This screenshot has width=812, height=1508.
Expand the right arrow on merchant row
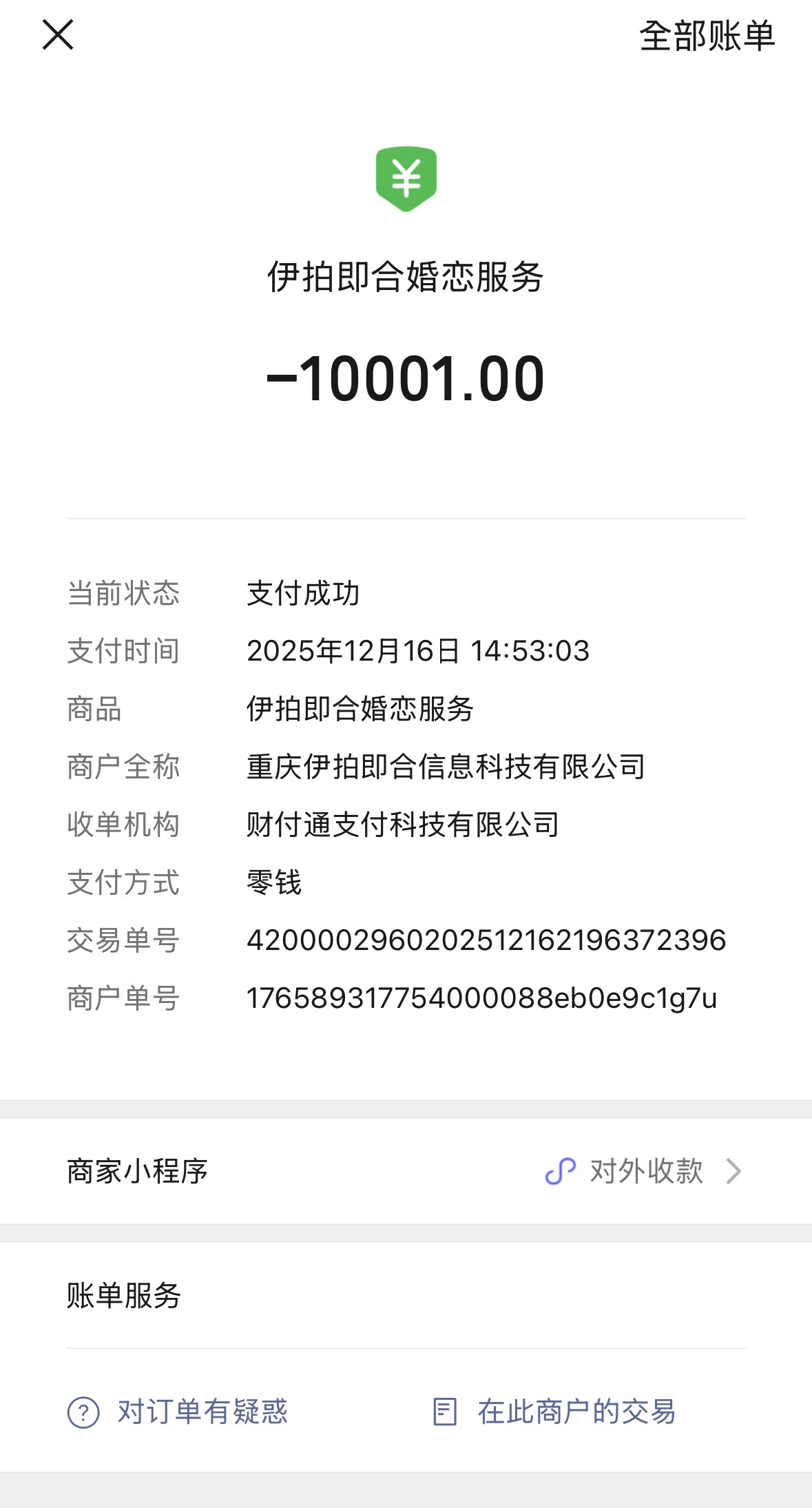click(735, 1171)
